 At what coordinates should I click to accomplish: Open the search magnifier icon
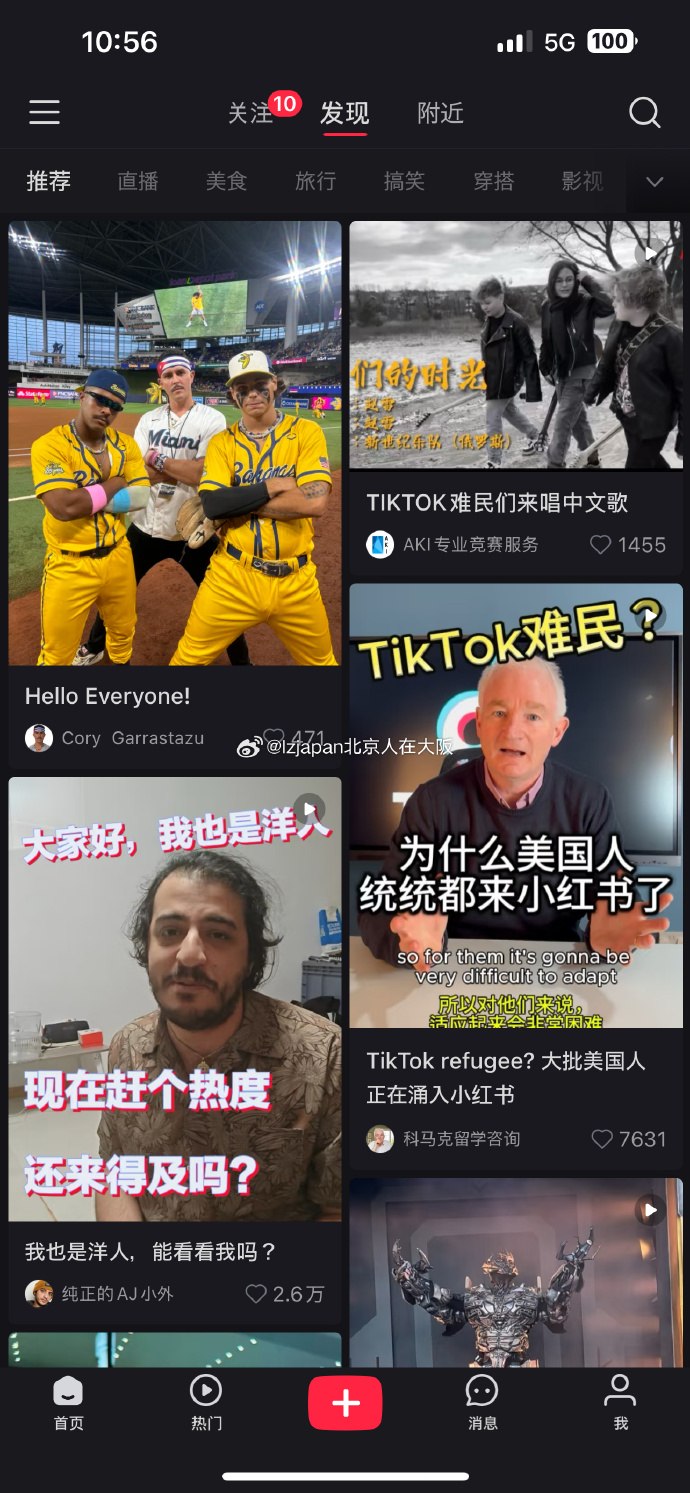(644, 112)
